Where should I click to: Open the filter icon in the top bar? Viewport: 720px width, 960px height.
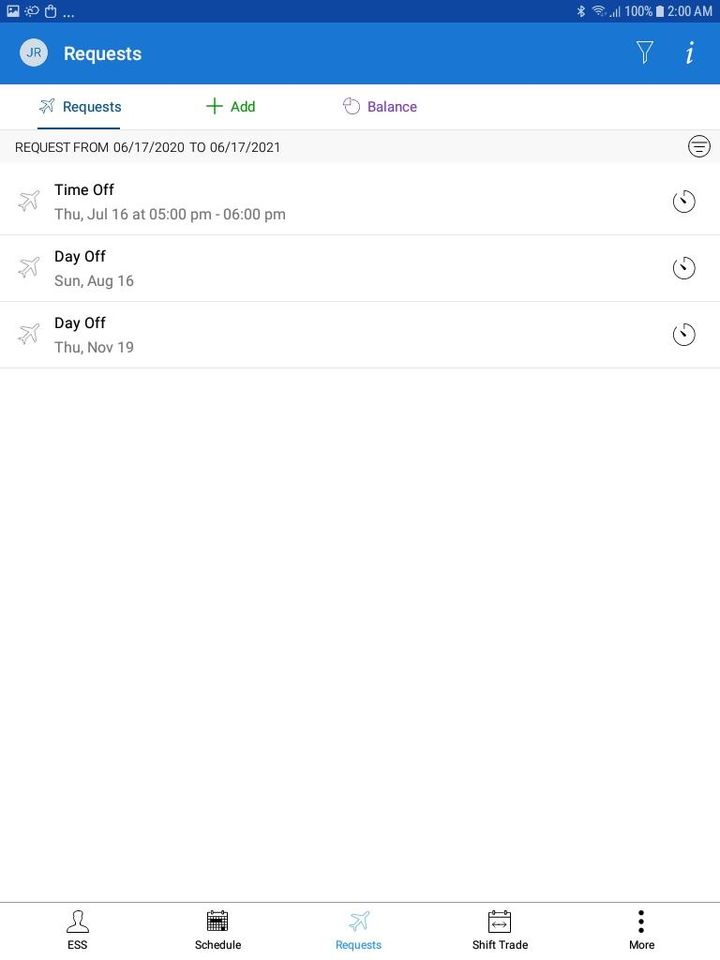click(644, 52)
